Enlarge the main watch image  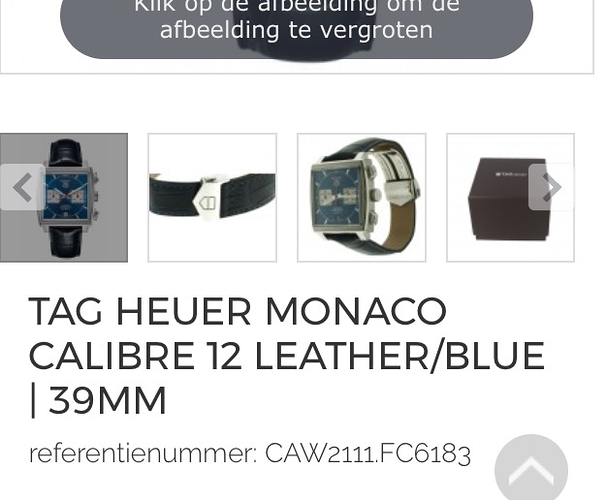tap(296, 22)
